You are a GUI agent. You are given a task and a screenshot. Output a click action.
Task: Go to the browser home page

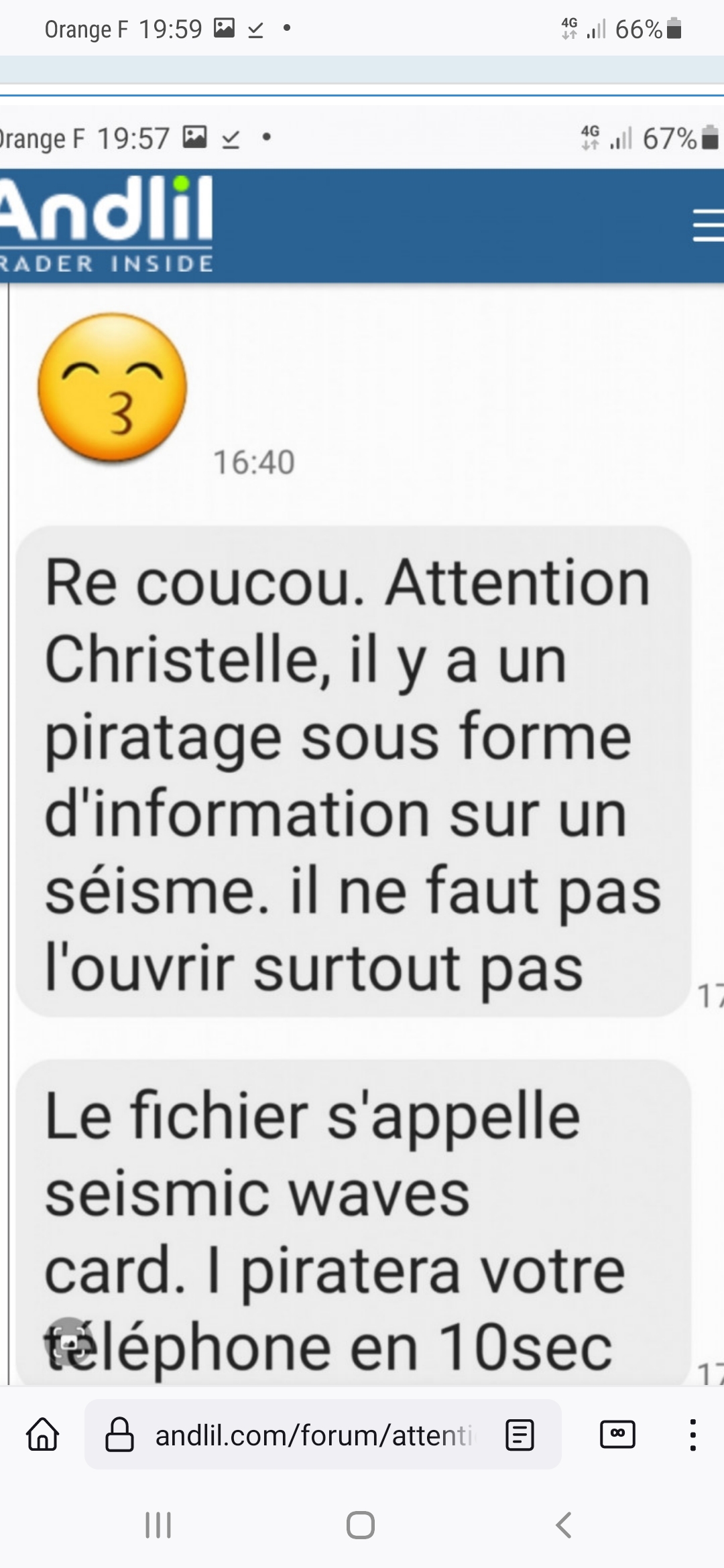(x=43, y=1435)
